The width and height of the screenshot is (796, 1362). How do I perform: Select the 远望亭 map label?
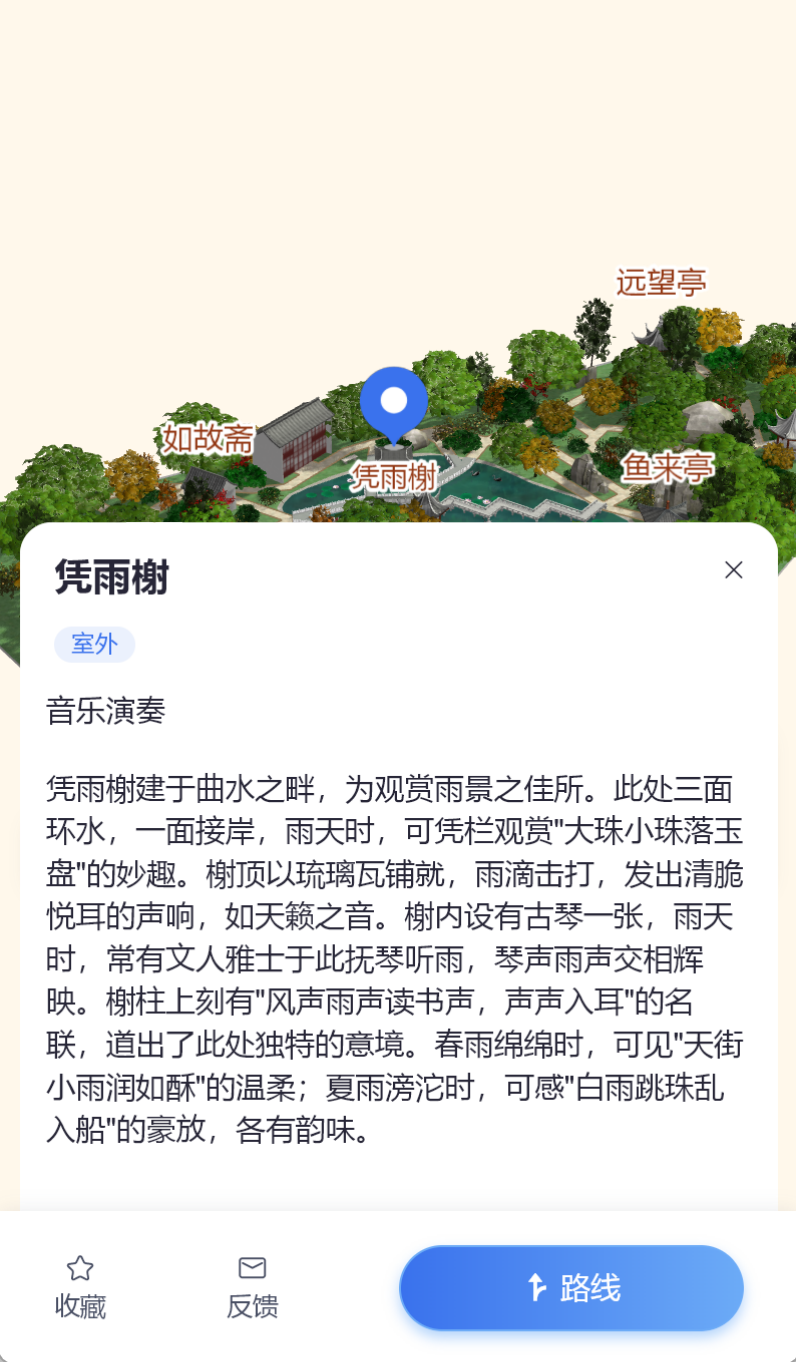coord(661,283)
